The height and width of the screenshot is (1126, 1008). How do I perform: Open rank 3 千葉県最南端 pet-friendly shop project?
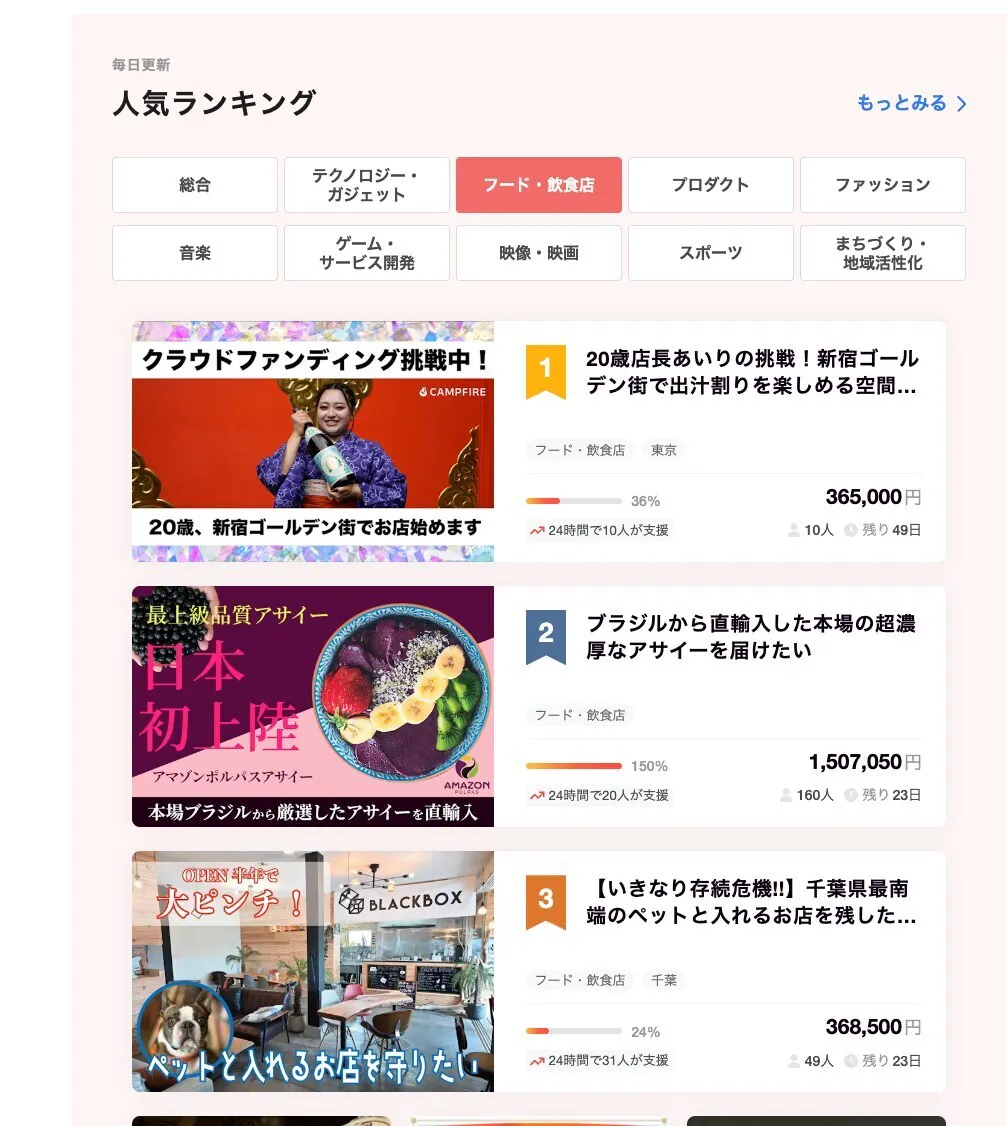pos(751,902)
